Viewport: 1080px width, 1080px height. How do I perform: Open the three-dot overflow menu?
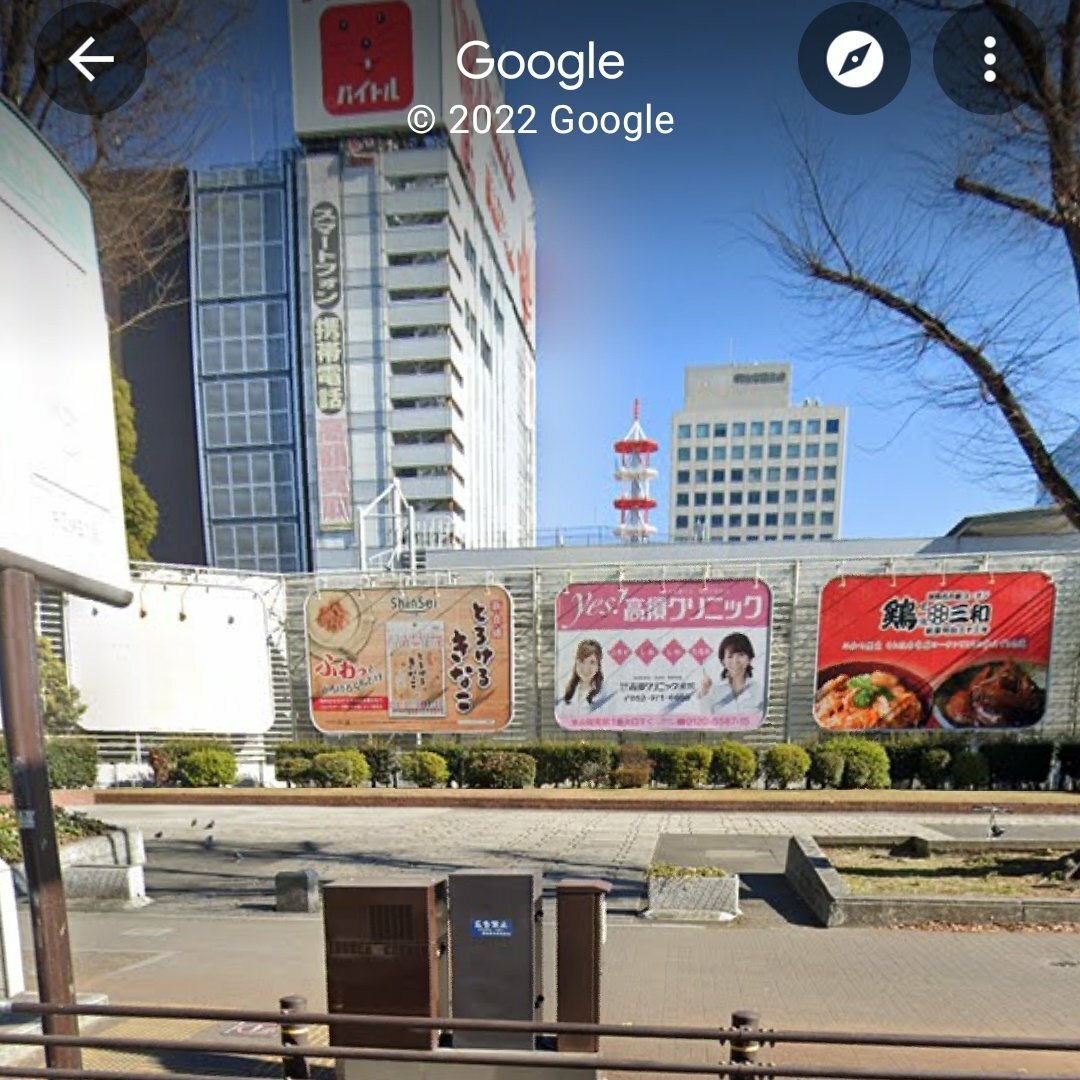tap(989, 59)
